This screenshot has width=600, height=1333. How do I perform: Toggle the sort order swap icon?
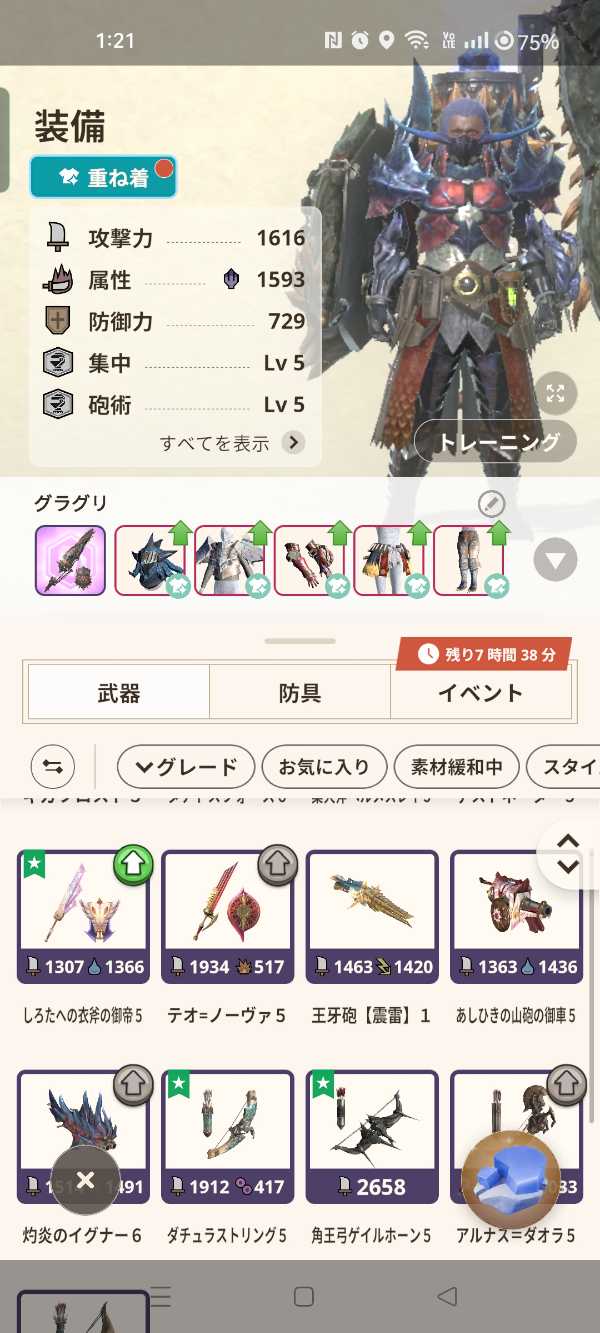53,767
